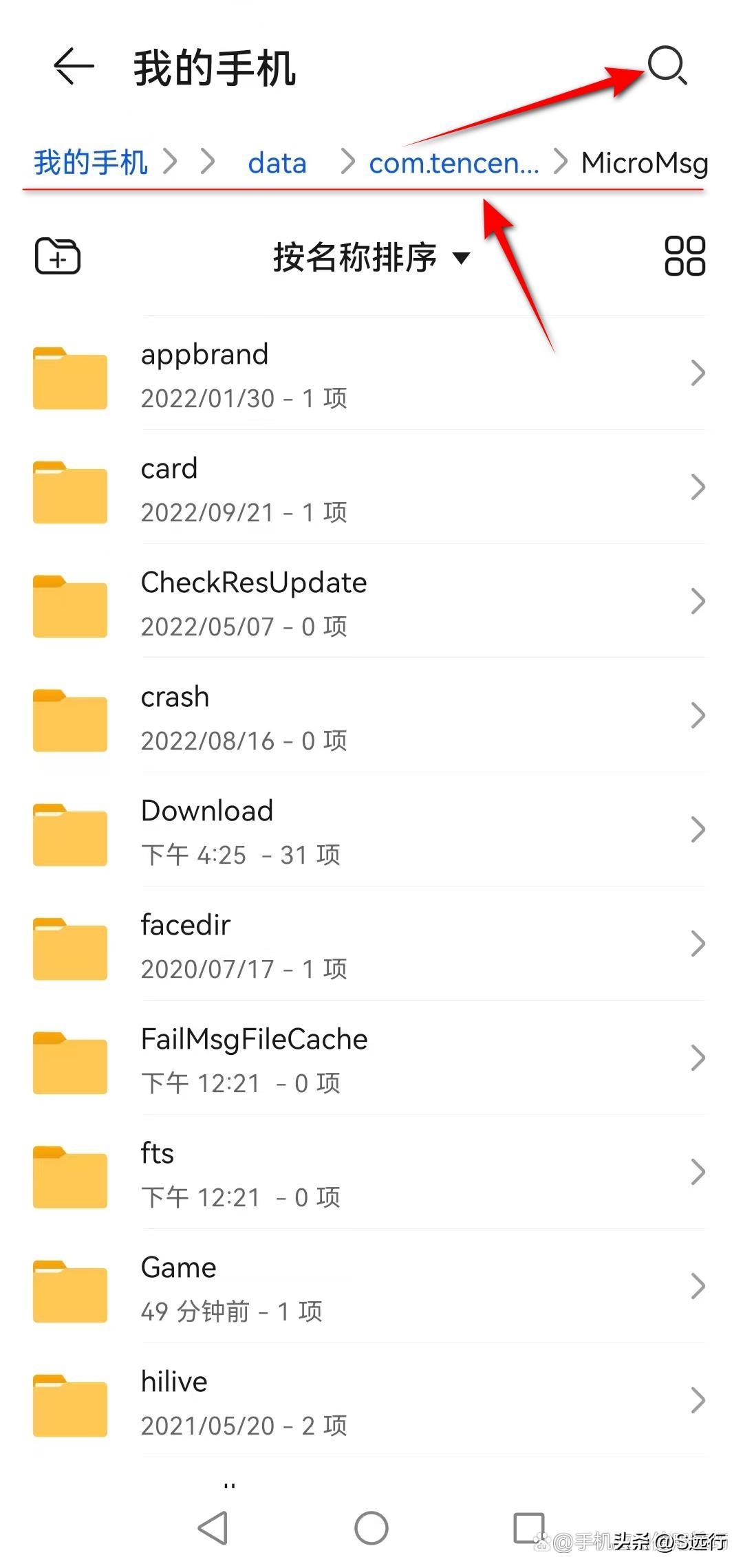Screen dimensions: 743x1568
Task: Open the search magnifier icon
Action: [667, 66]
